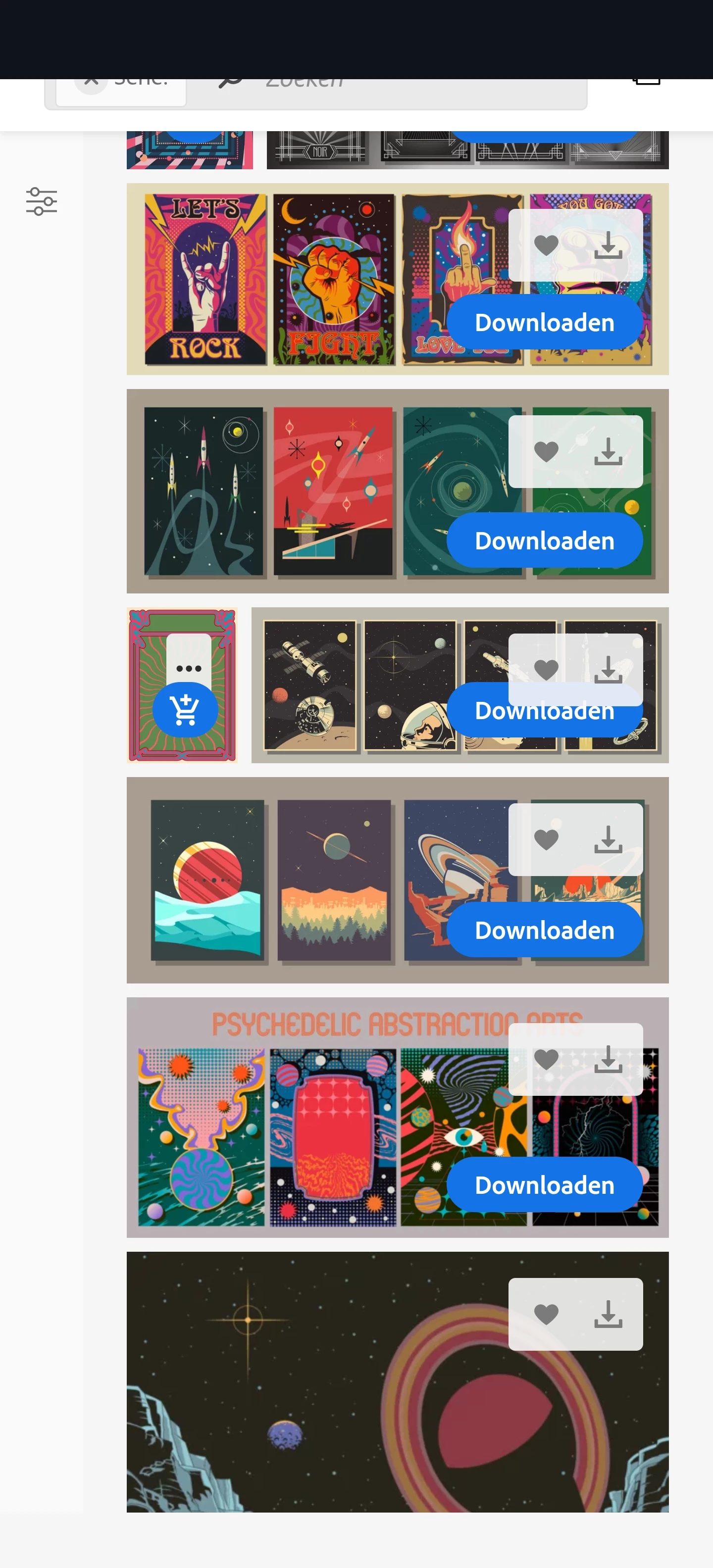Image resolution: width=713 pixels, height=1568 pixels.
Task: Add the green frame image to cart
Action: point(185,710)
